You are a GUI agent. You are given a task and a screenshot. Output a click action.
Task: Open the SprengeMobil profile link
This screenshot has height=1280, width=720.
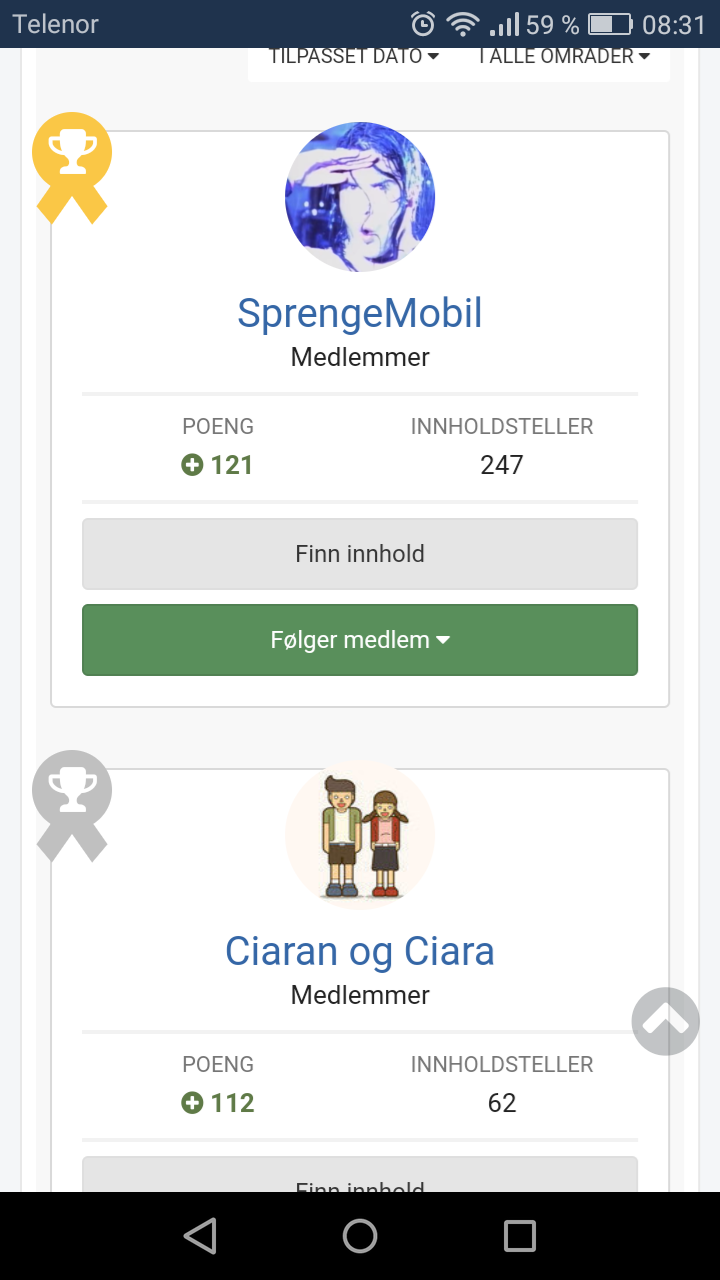[x=360, y=314]
